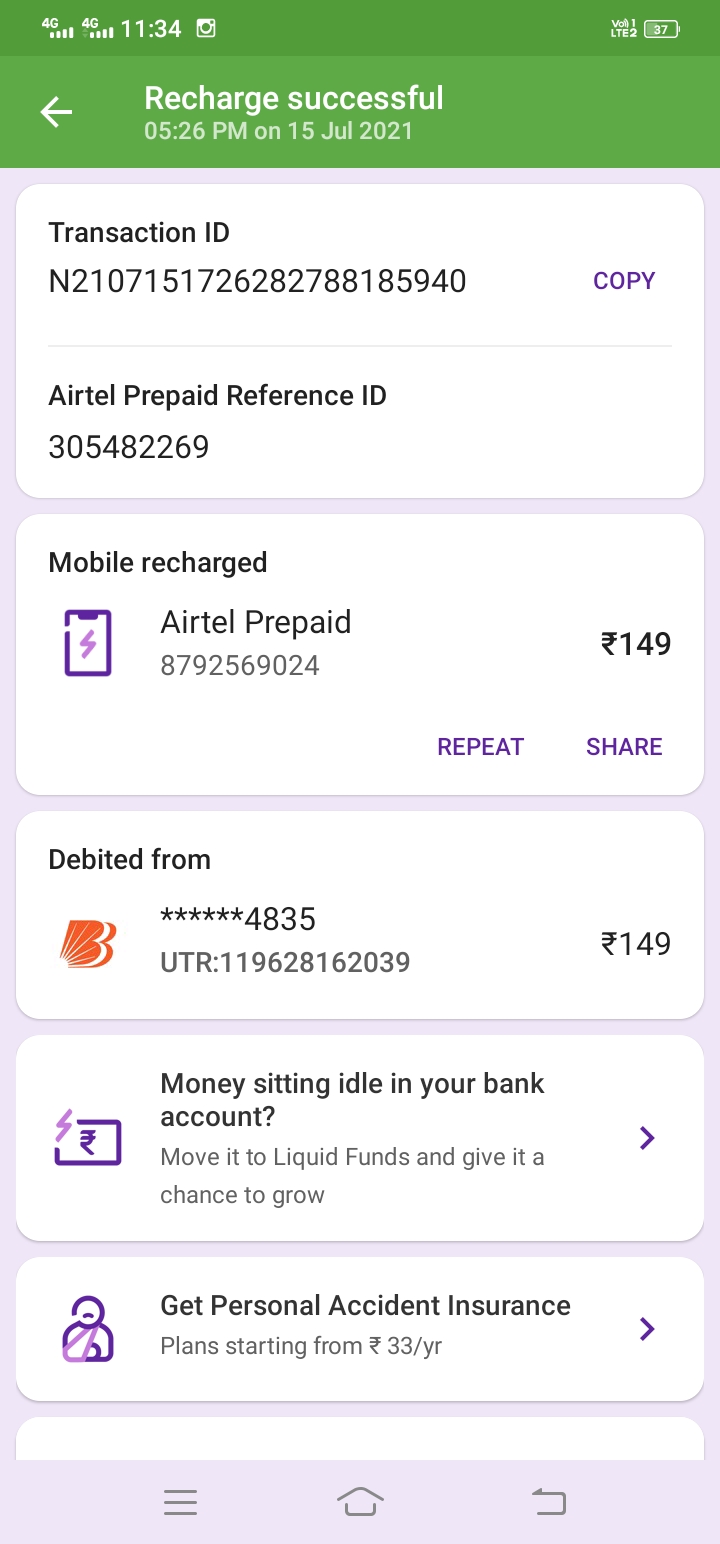Copy the Transaction ID
The width and height of the screenshot is (720, 1544).
click(624, 281)
